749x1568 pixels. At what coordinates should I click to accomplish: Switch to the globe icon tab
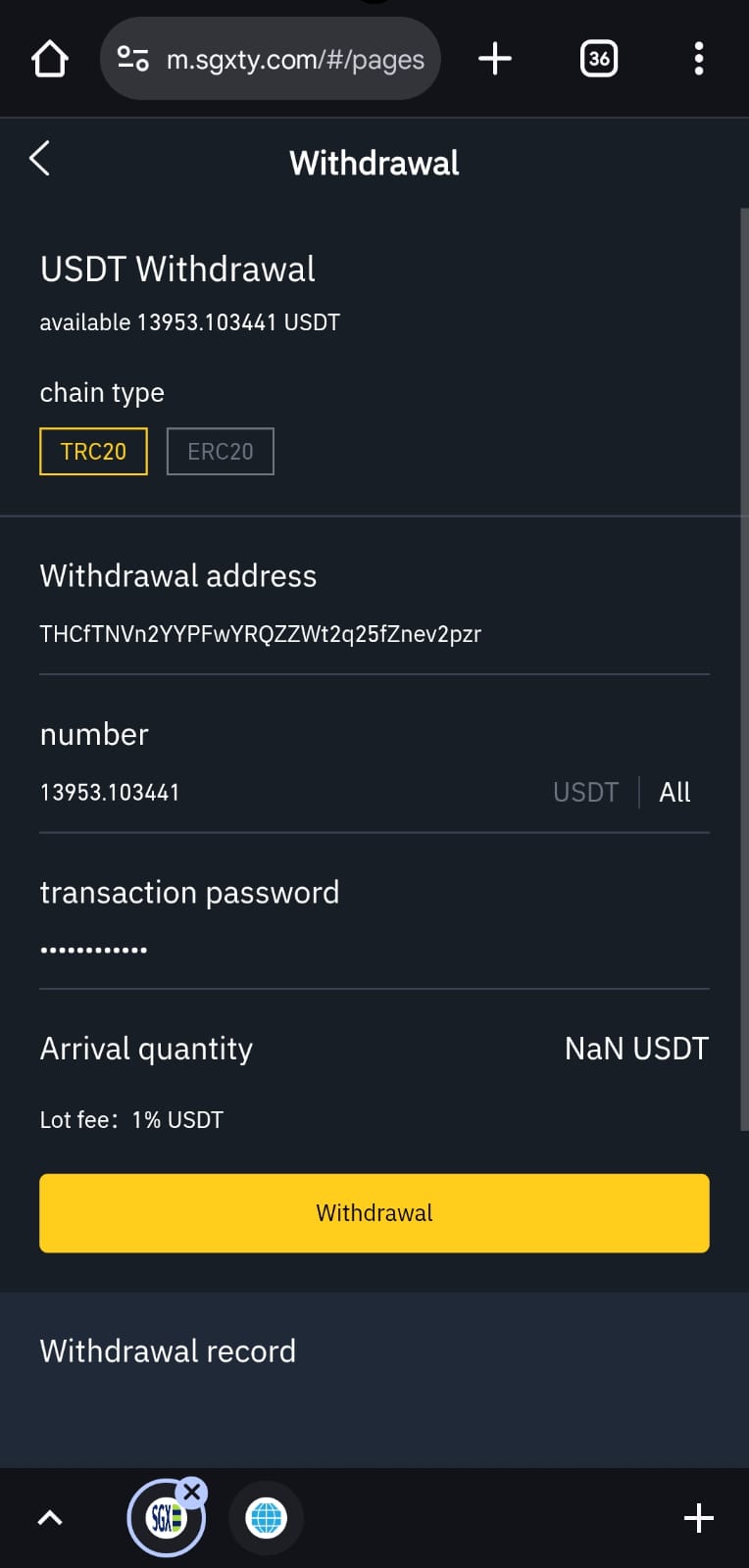point(266,1518)
